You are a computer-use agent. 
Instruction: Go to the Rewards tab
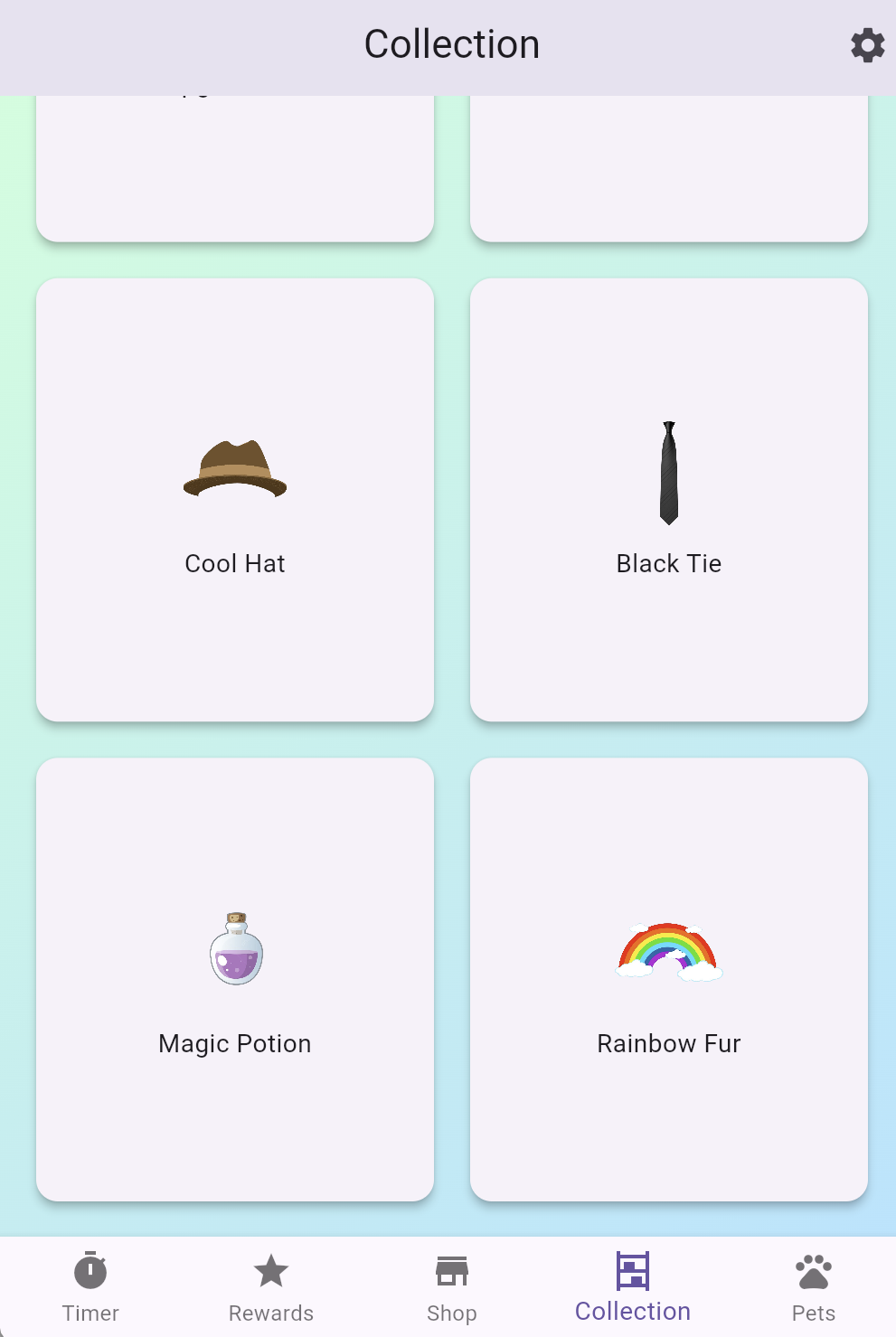[271, 1287]
